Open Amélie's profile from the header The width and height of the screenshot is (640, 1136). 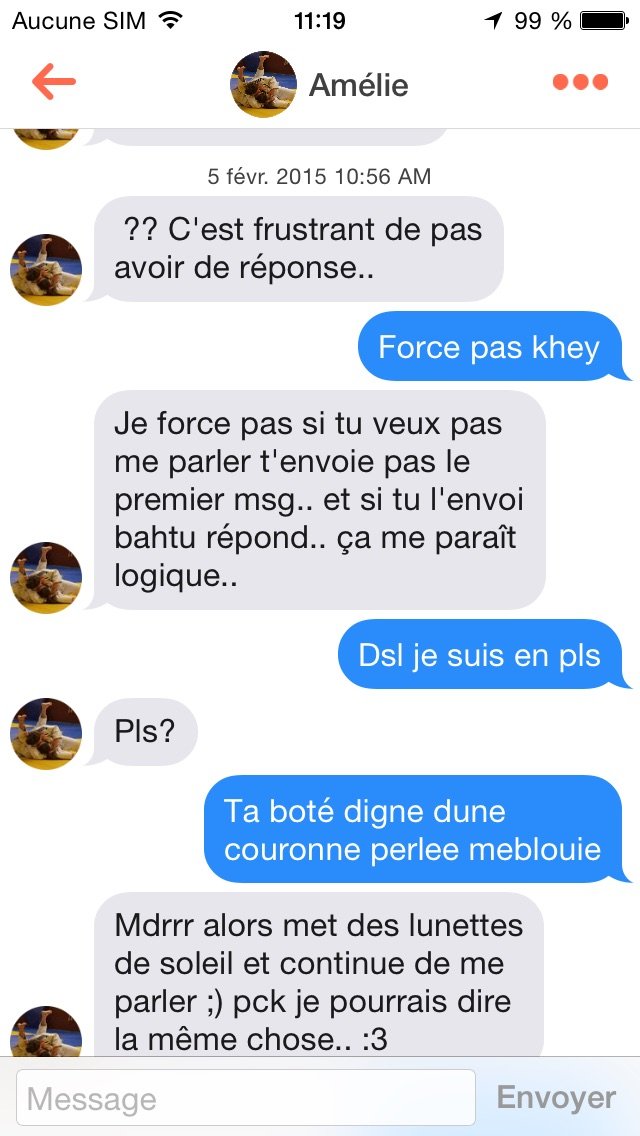[320, 85]
